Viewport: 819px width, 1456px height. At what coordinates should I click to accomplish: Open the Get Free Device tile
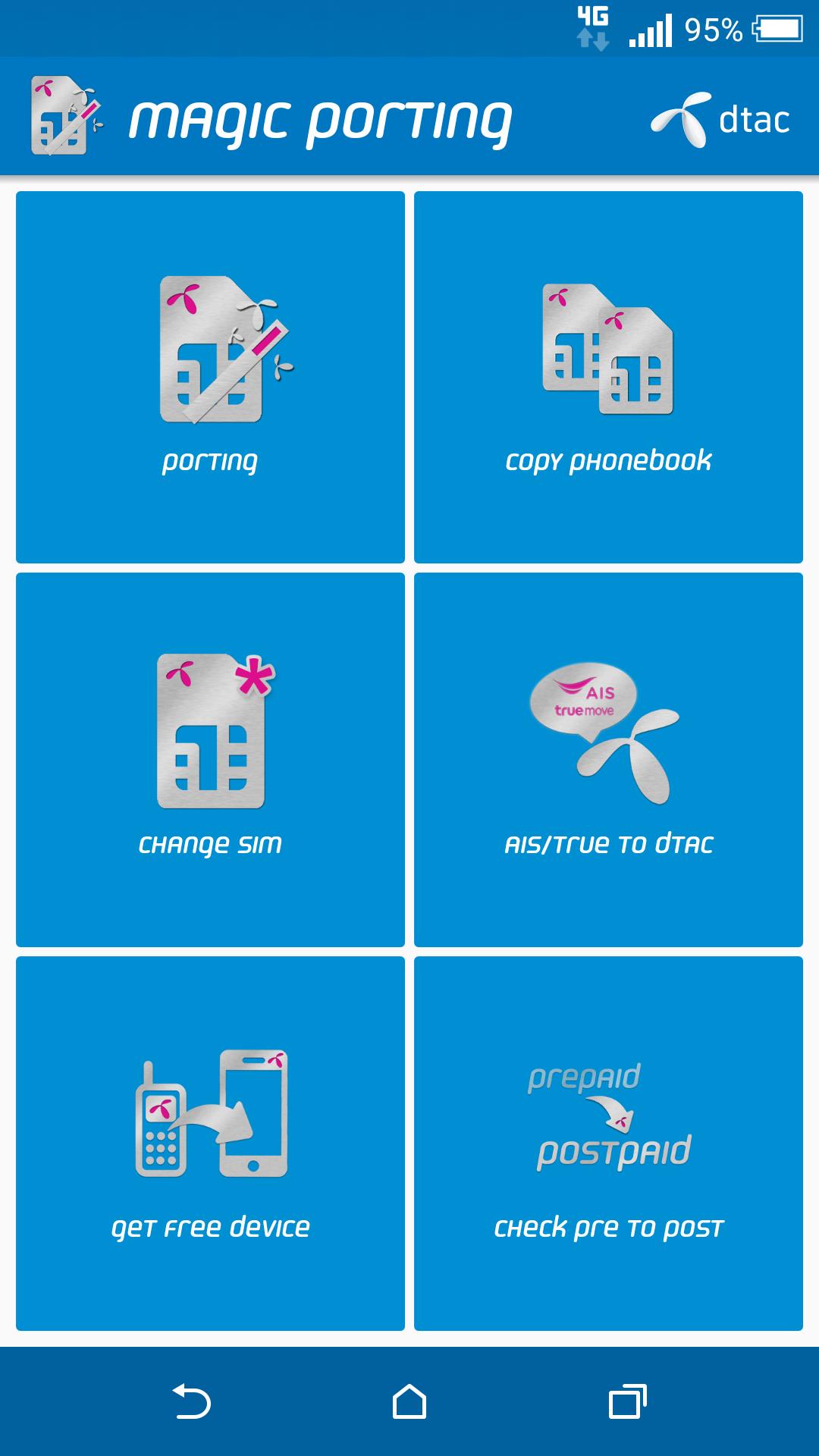coord(211,1140)
